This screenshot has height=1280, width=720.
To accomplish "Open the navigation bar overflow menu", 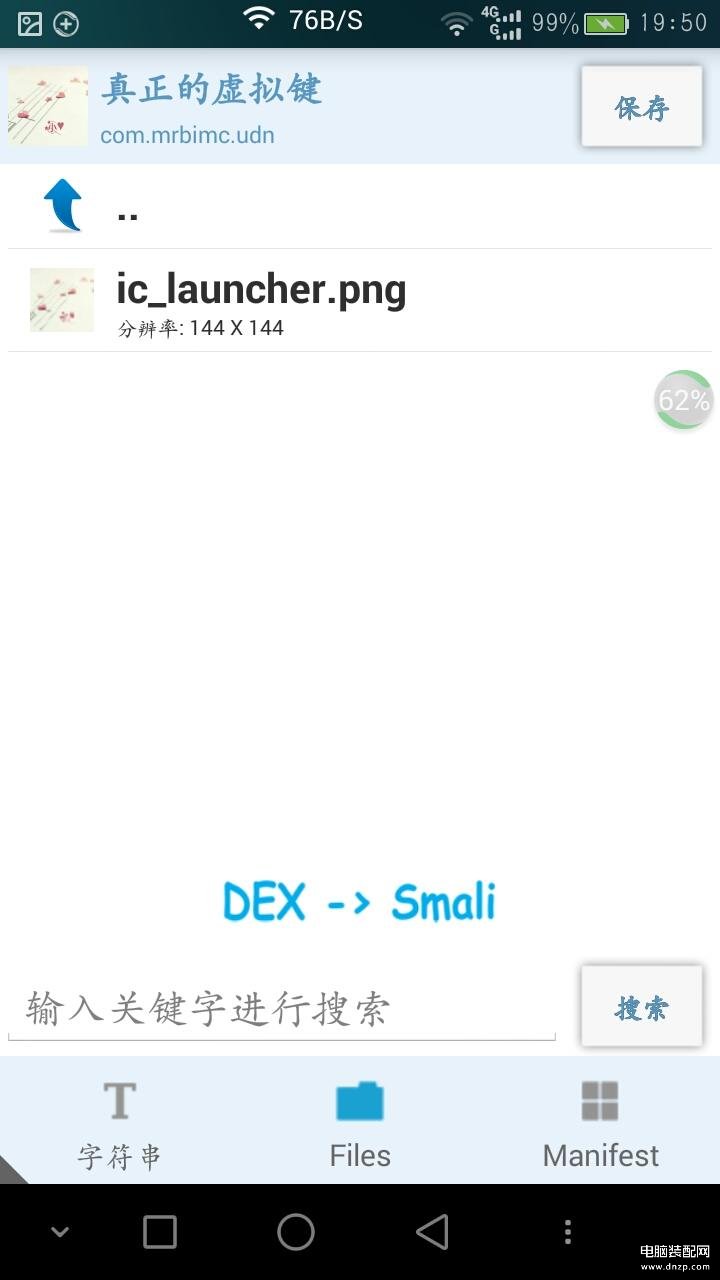I will tap(567, 1232).
